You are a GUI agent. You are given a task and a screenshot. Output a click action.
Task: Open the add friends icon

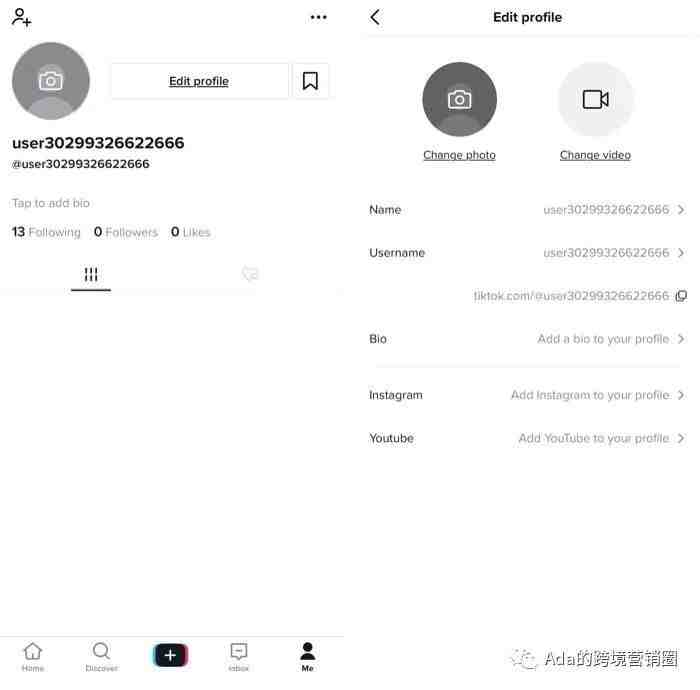tap(21, 17)
